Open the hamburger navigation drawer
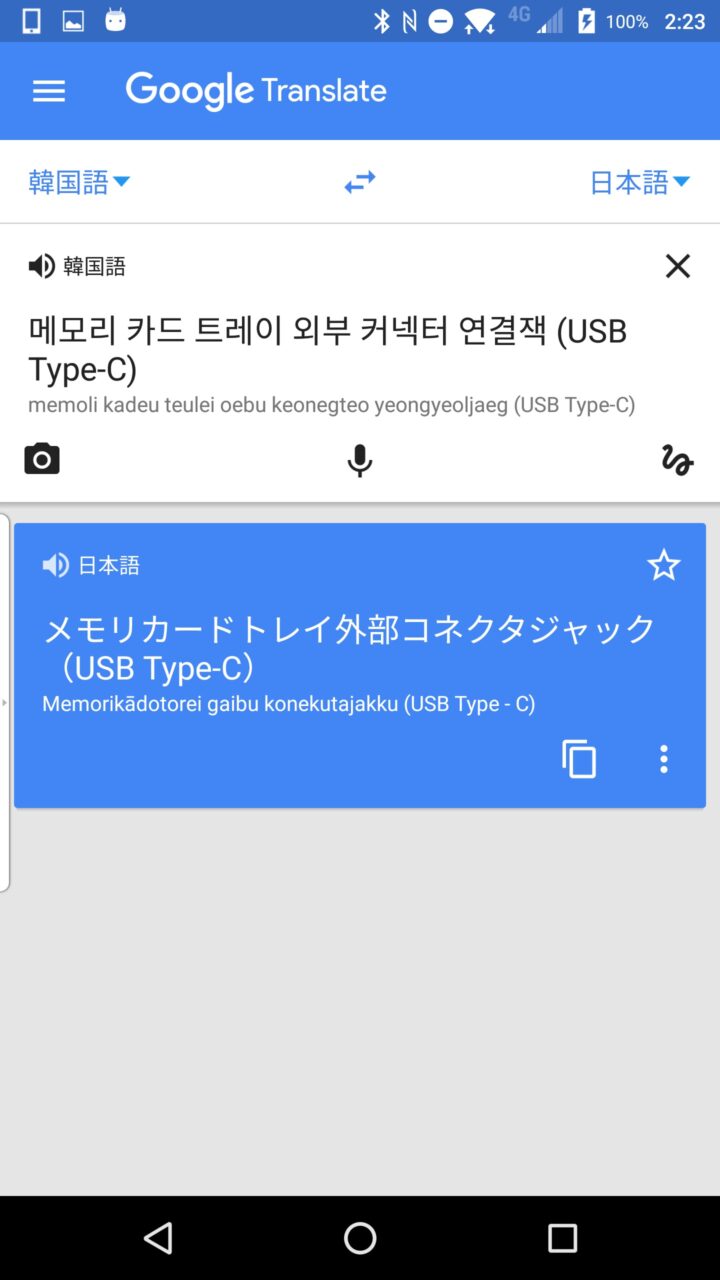Viewport: 720px width, 1280px height. point(49,91)
